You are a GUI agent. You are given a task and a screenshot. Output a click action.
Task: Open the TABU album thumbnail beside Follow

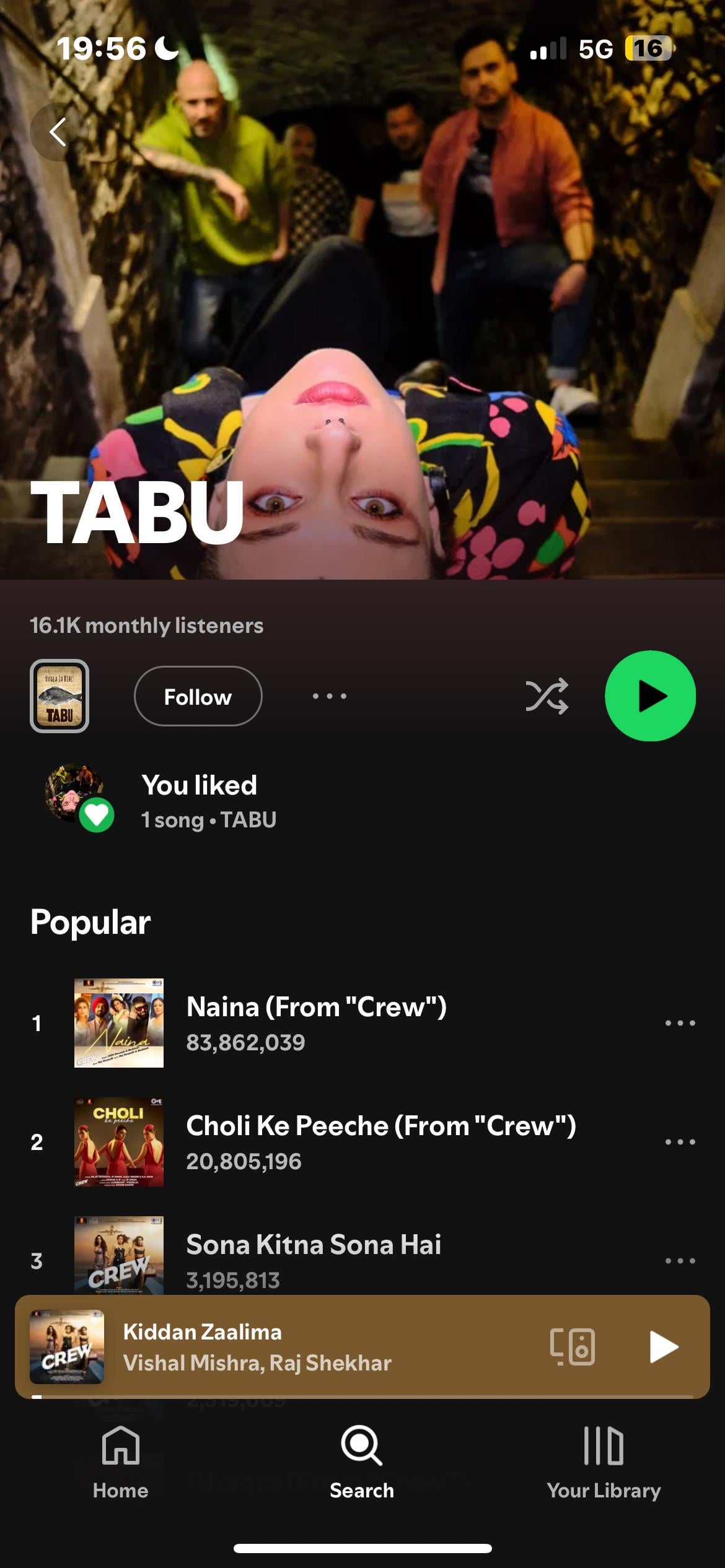coord(59,696)
